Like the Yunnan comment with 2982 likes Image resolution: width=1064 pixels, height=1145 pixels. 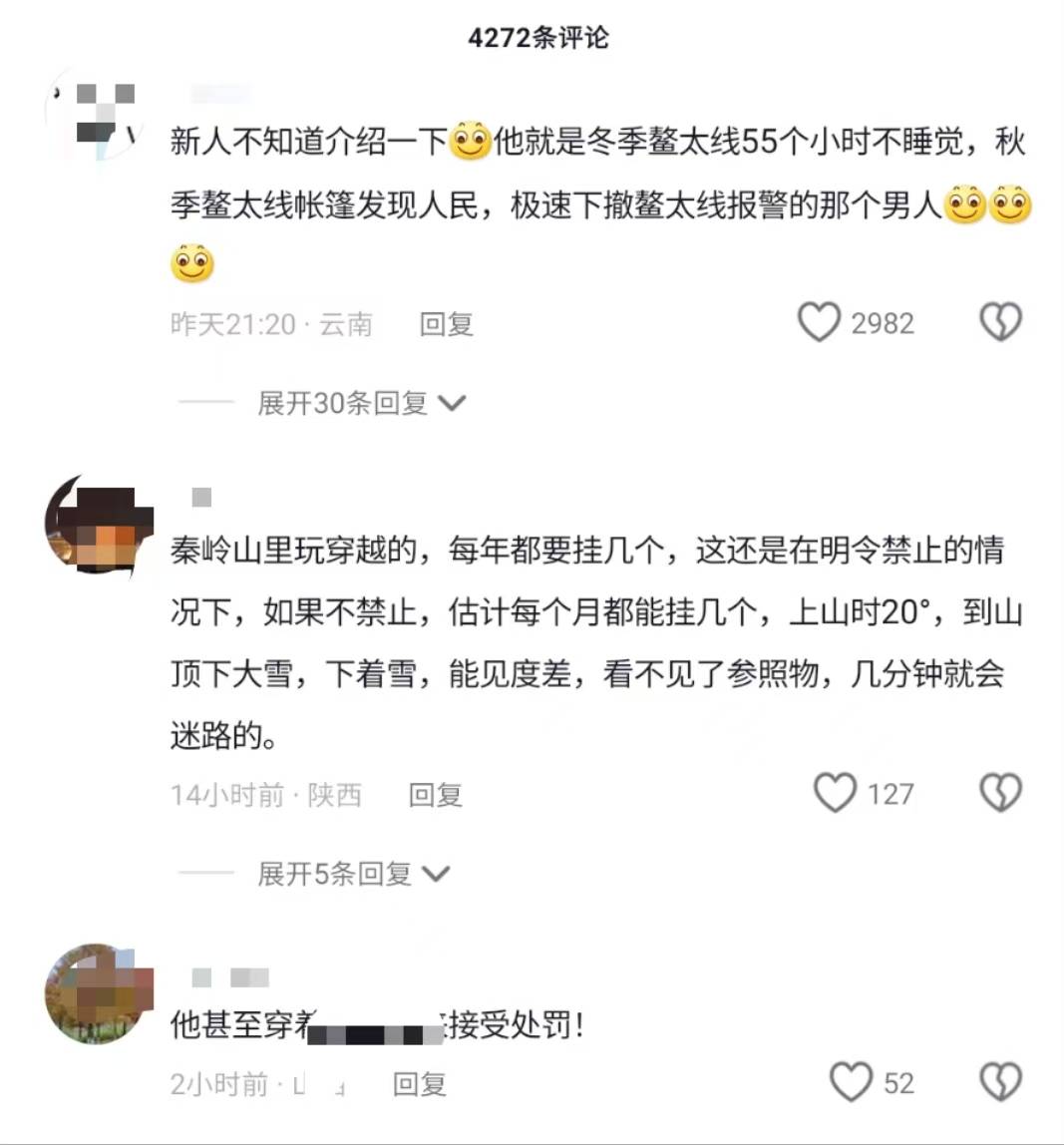point(820,323)
